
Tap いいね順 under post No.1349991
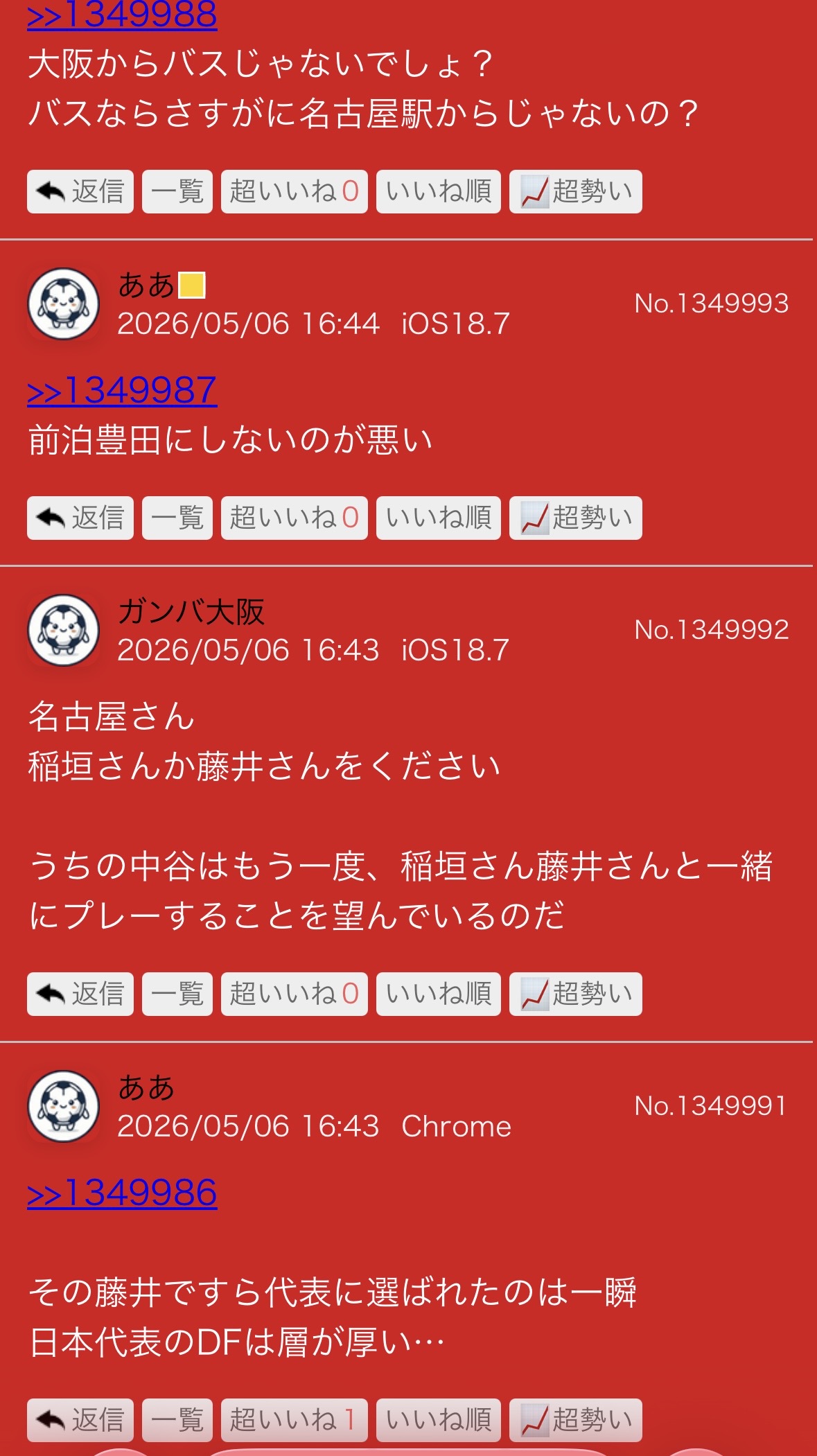(439, 1420)
